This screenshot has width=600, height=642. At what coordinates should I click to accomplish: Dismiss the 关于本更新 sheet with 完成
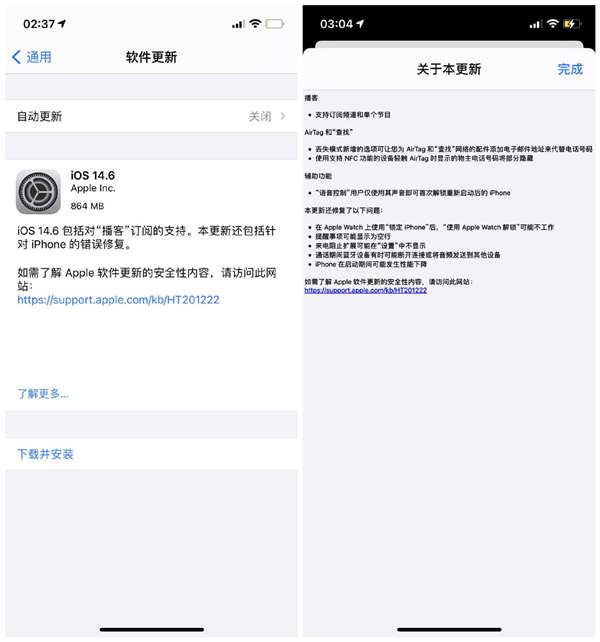[x=570, y=69]
